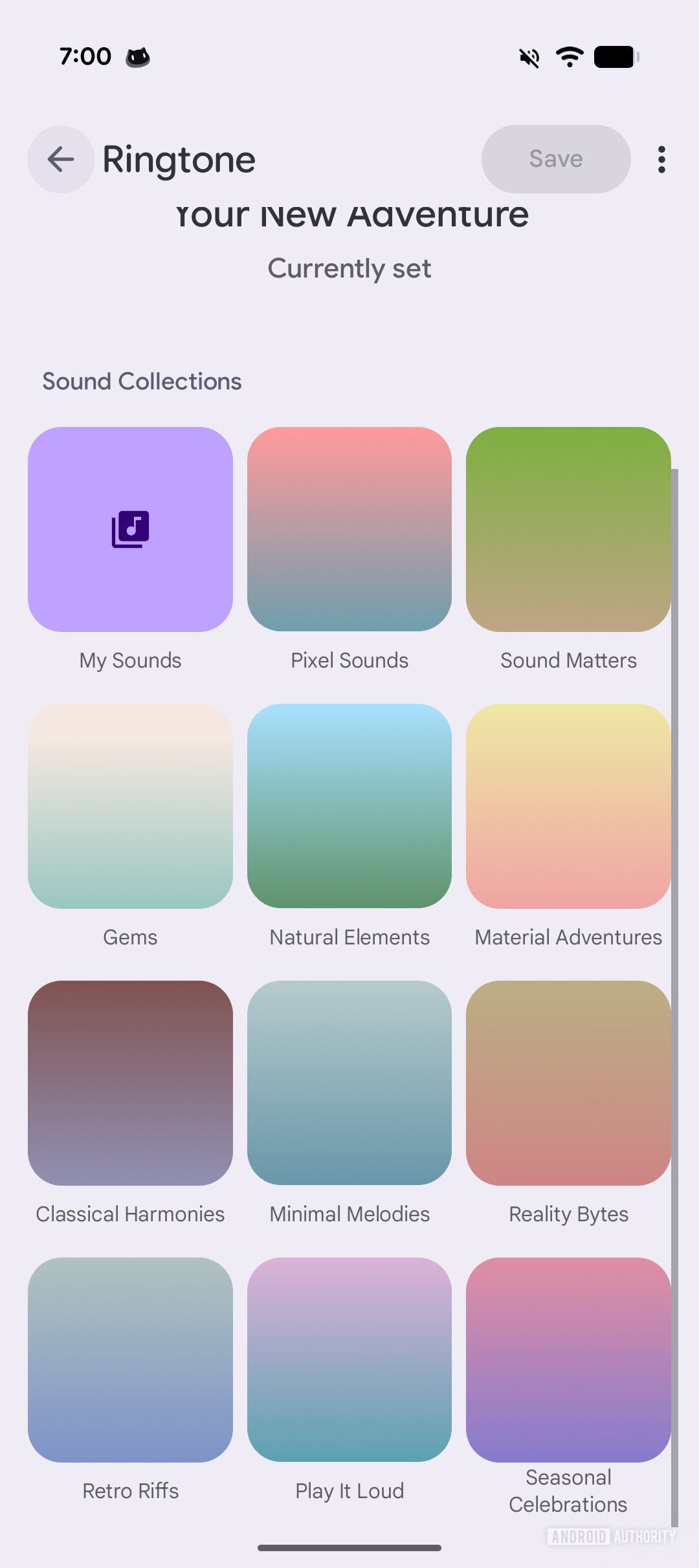Open the three-dot overflow menu
Image resolution: width=699 pixels, height=1568 pixels.
pyautogui.click(x=661, y=159)
